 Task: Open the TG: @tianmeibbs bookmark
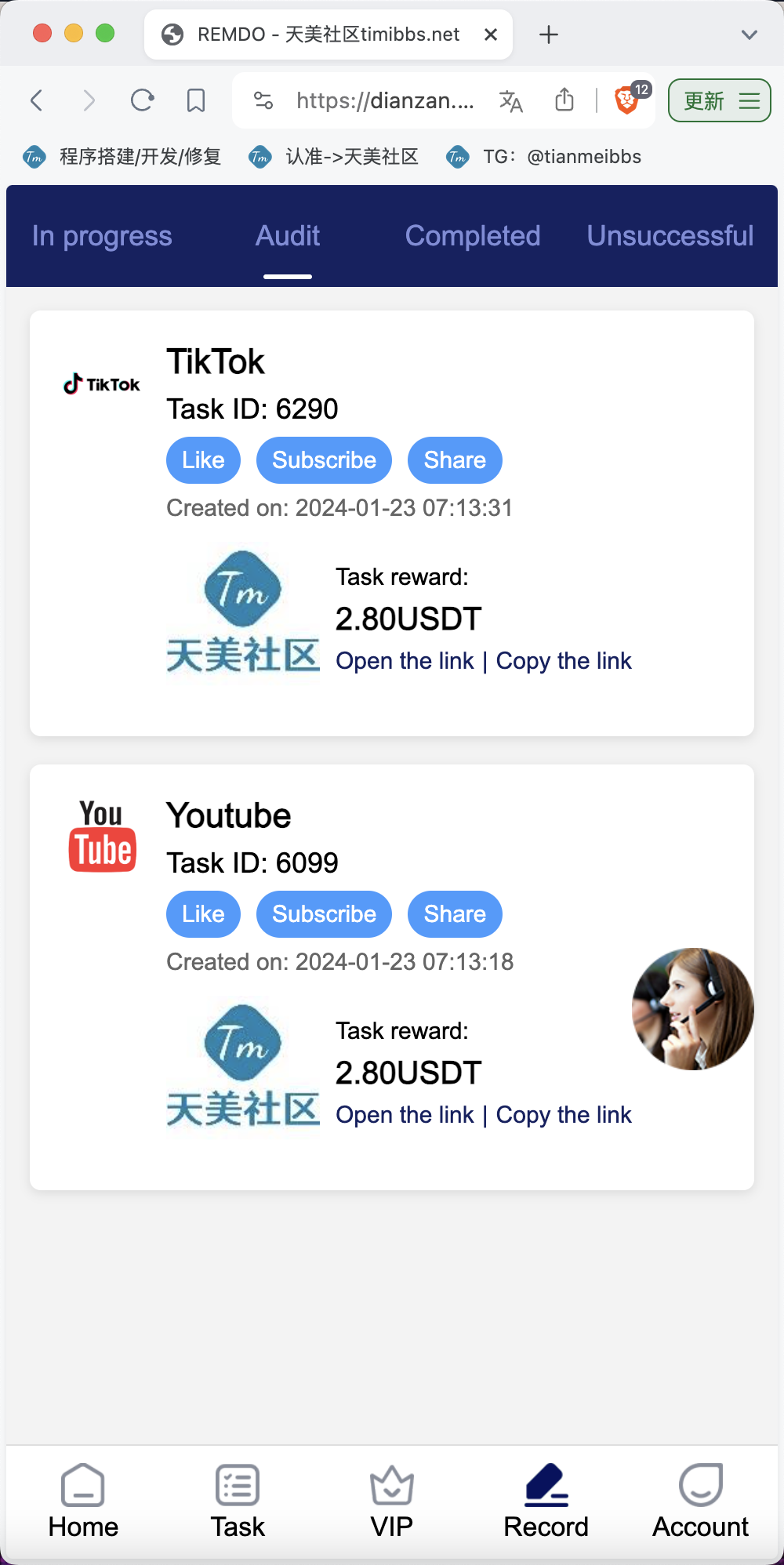tap(544, 157)
